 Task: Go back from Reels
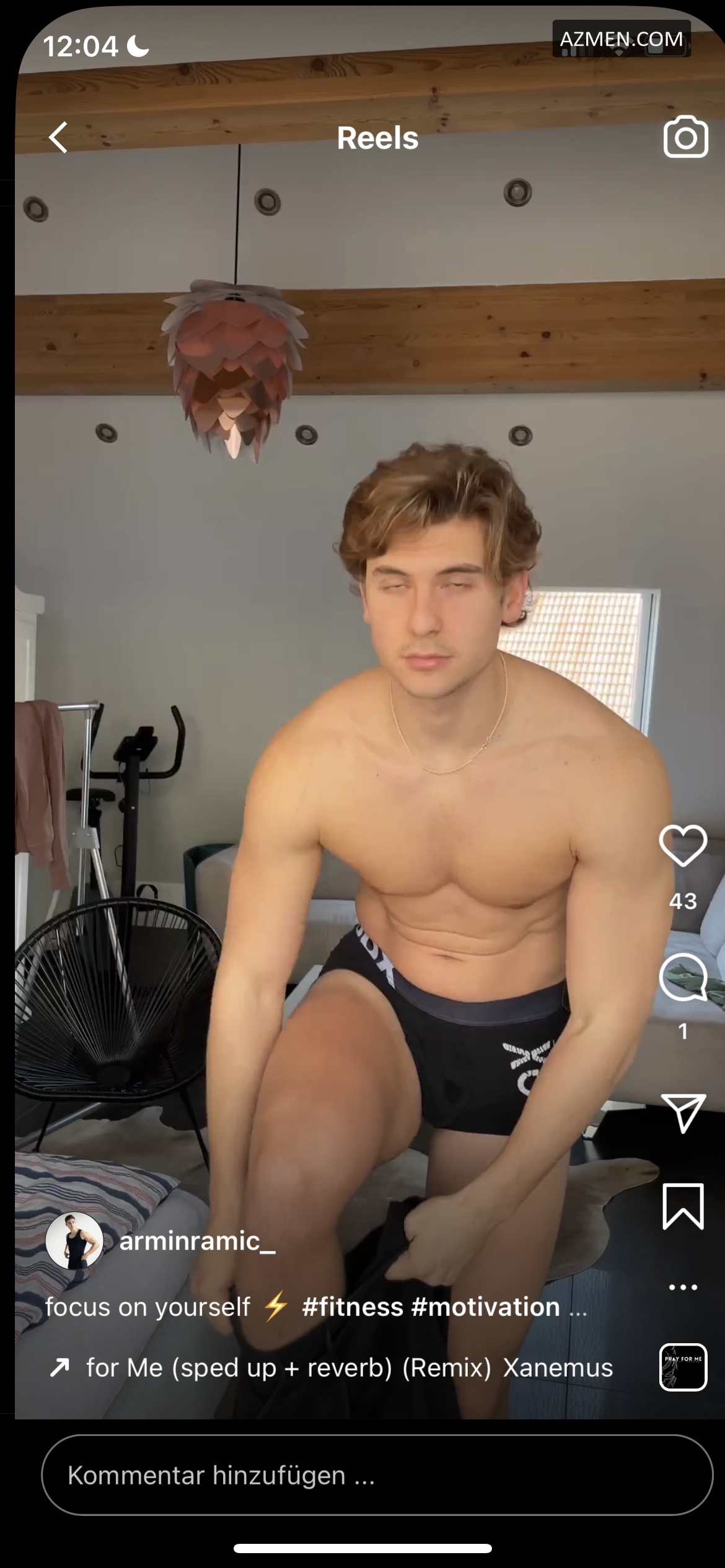coord(59,137)
